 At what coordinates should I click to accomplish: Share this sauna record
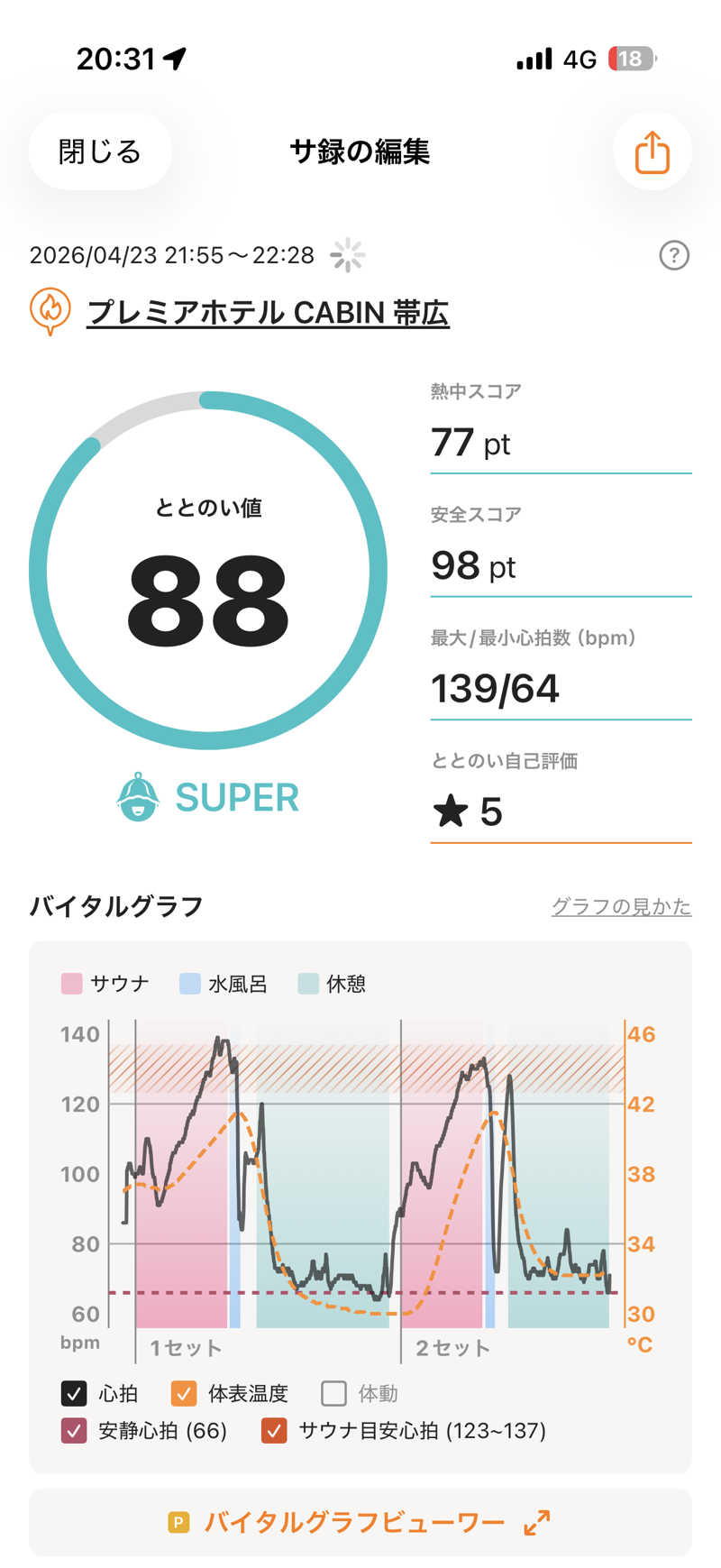coord(652,151)
